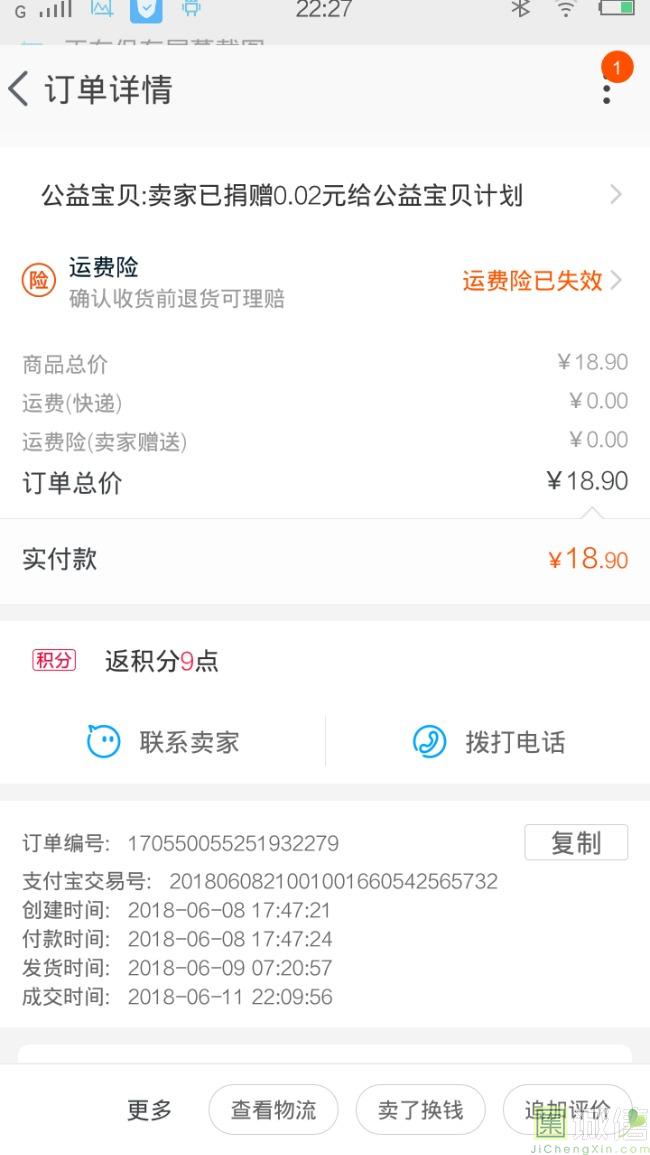The height and width of the screenshot is (1155, 650).
Task: Add a follow-up review via 追加评价
Action: [x=567, y=1109]
